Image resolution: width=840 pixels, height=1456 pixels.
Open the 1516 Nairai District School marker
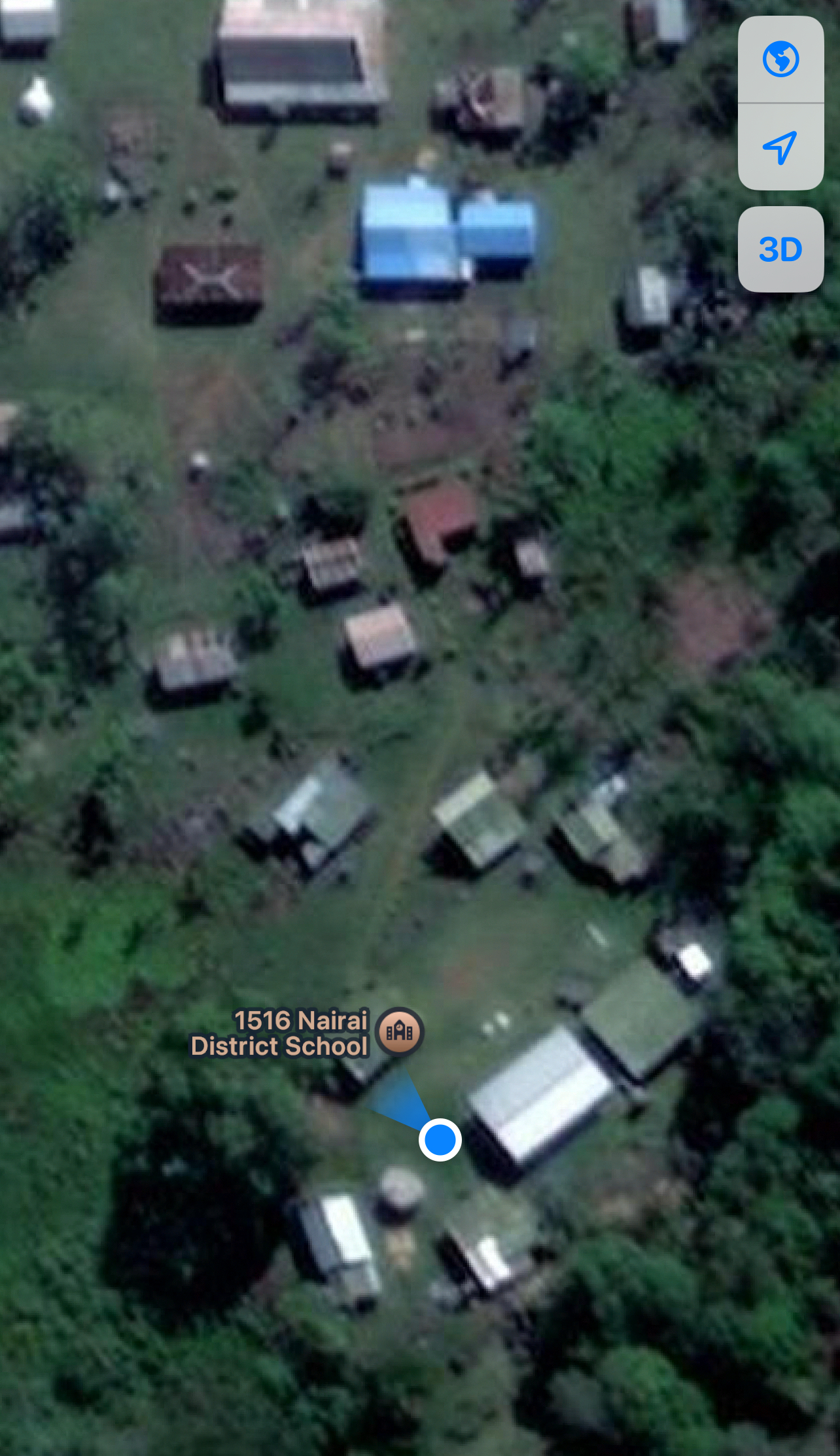tap(399, 1032)
